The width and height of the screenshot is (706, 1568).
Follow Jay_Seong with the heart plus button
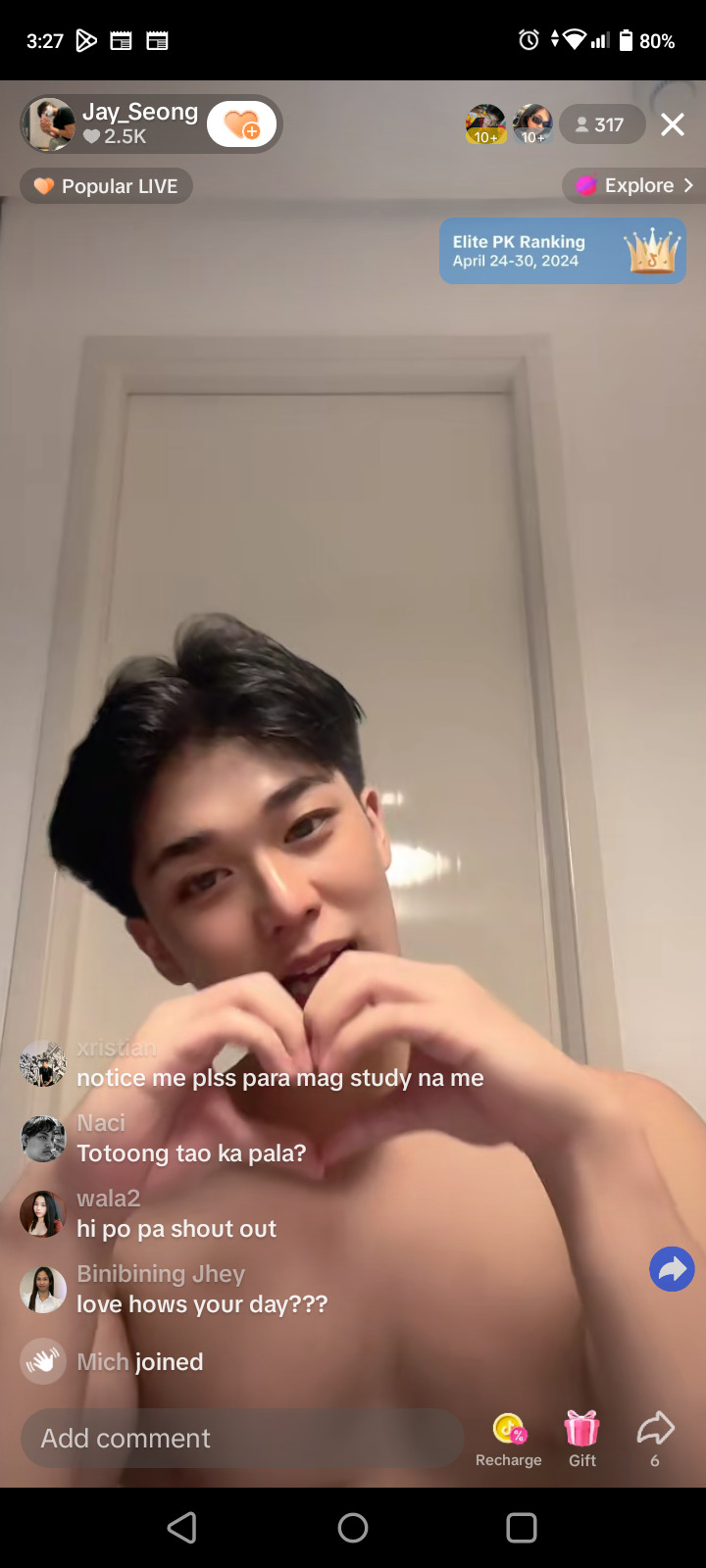(241, 124)
